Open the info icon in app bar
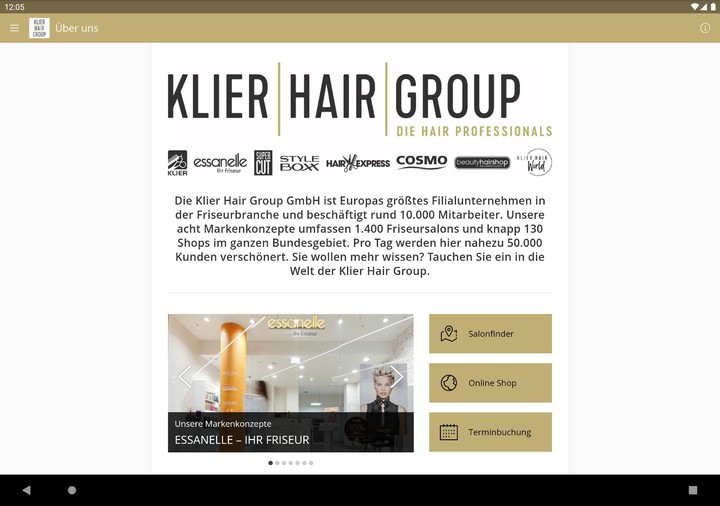The width and height of the screenshot is (720, 506). point(705,28)
